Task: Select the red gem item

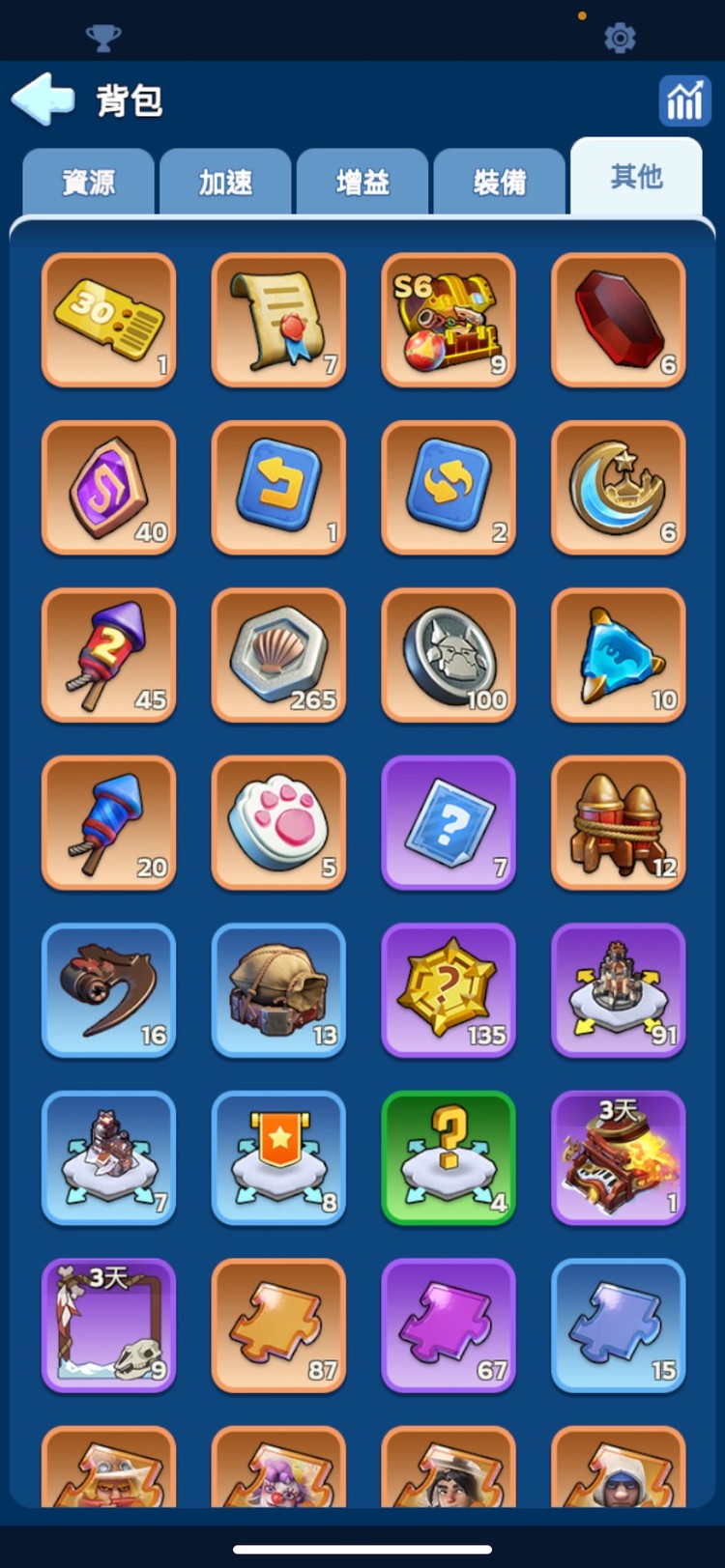Action: coord(619,320)
